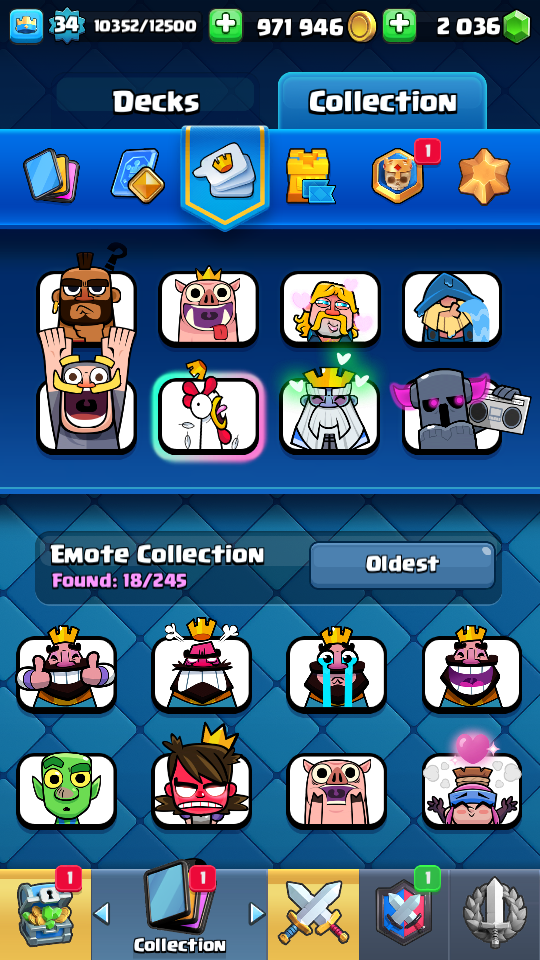Choose the thumbs up king emote
540x960 pixels.
click(x=66, y=672)
